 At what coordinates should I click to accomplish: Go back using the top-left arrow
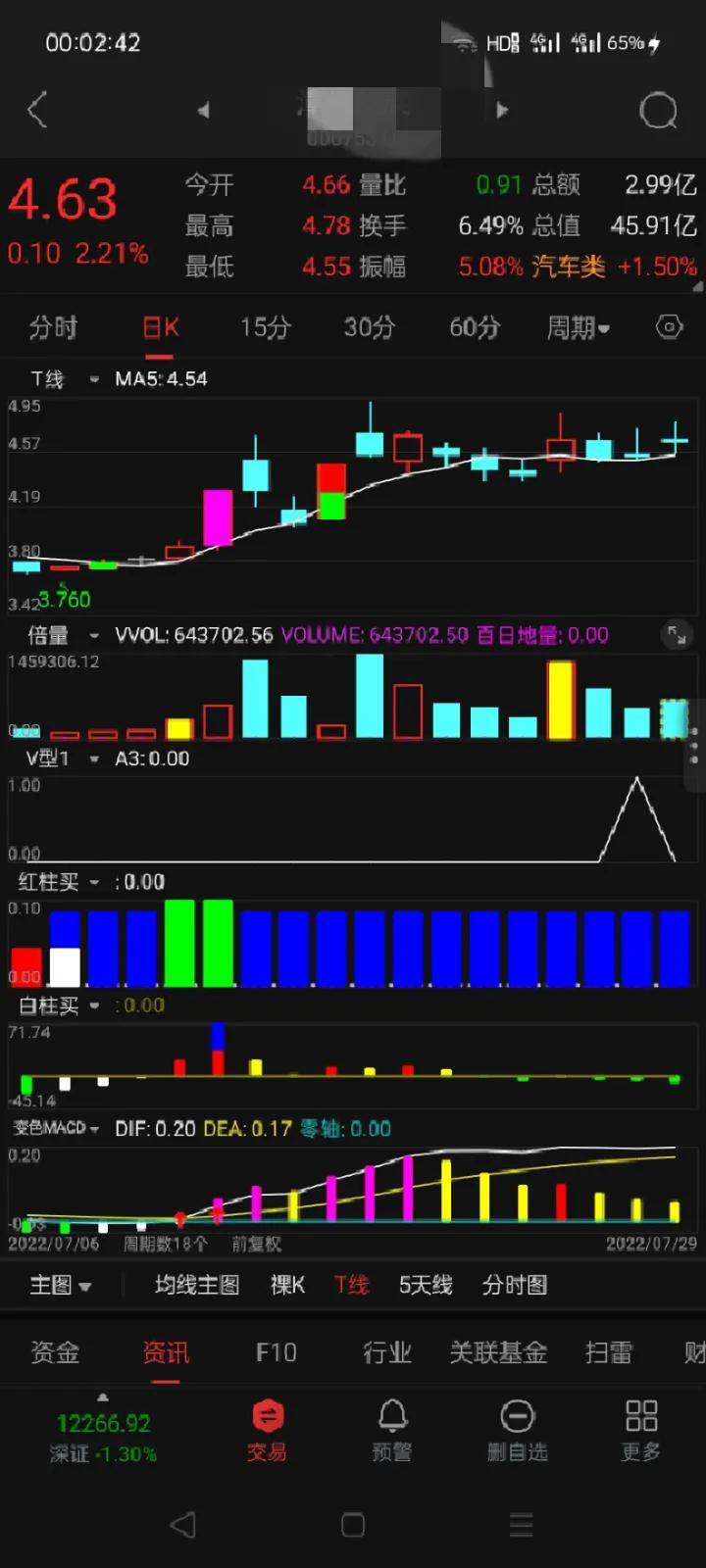(x=37, y=110)
